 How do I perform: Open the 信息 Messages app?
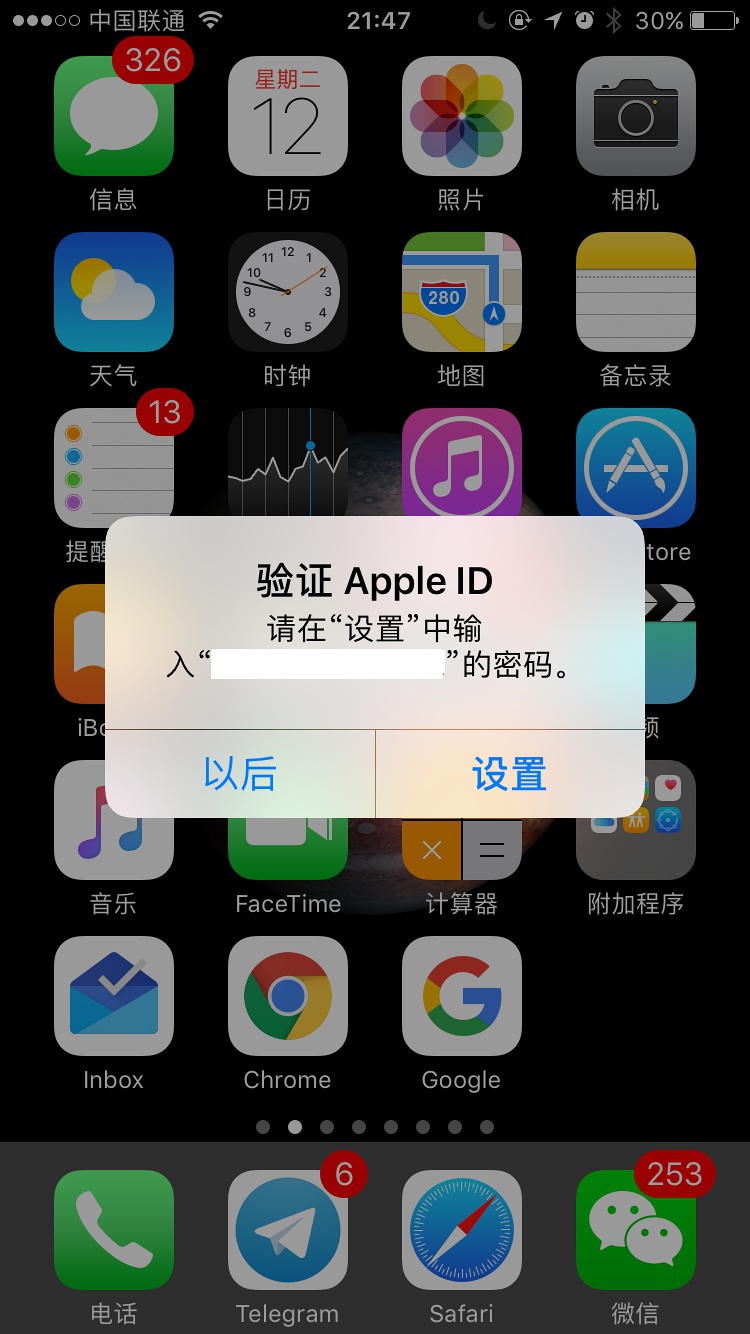pyautogui.click(x=113, y=115)
